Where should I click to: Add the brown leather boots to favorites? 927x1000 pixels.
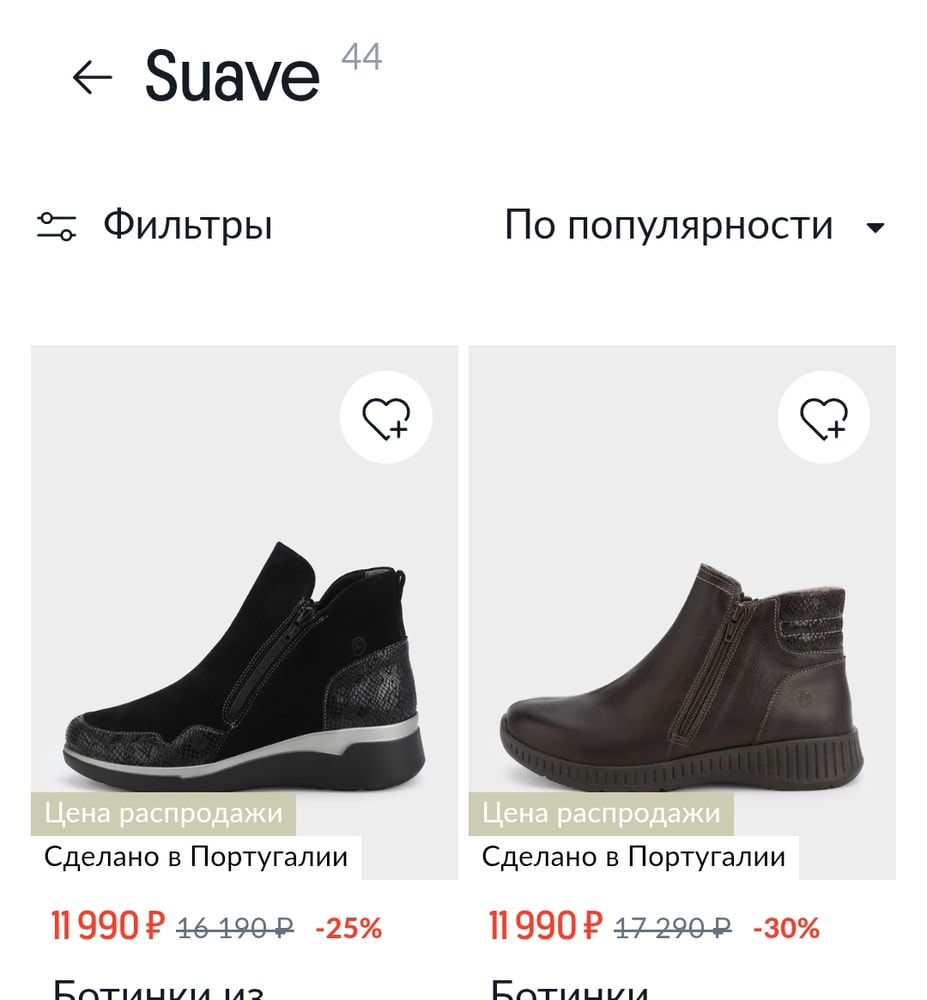tap(825, 419)
